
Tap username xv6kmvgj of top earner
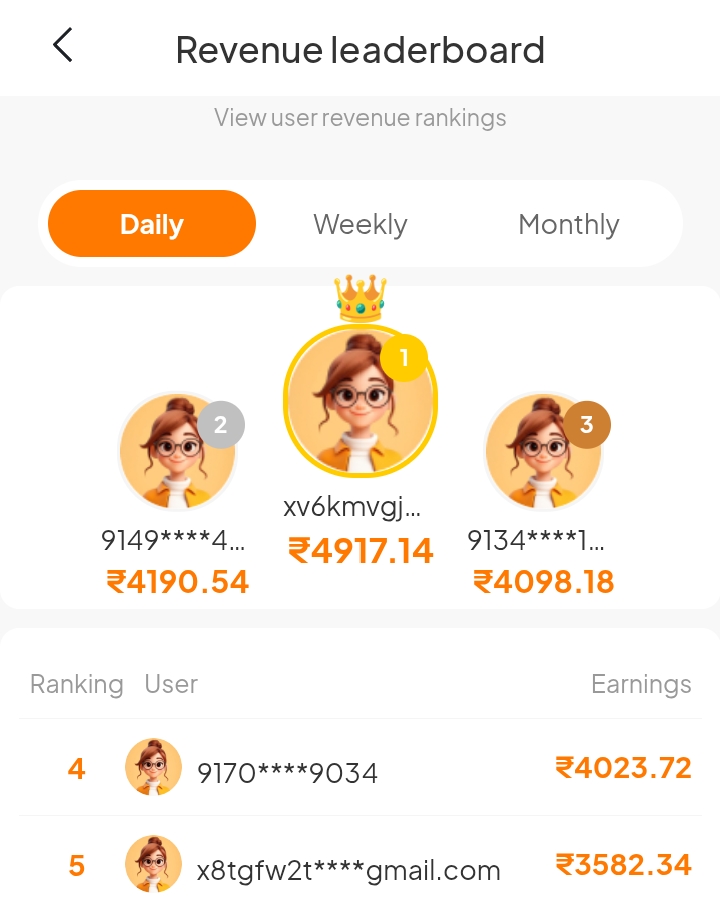coord(360,507)
